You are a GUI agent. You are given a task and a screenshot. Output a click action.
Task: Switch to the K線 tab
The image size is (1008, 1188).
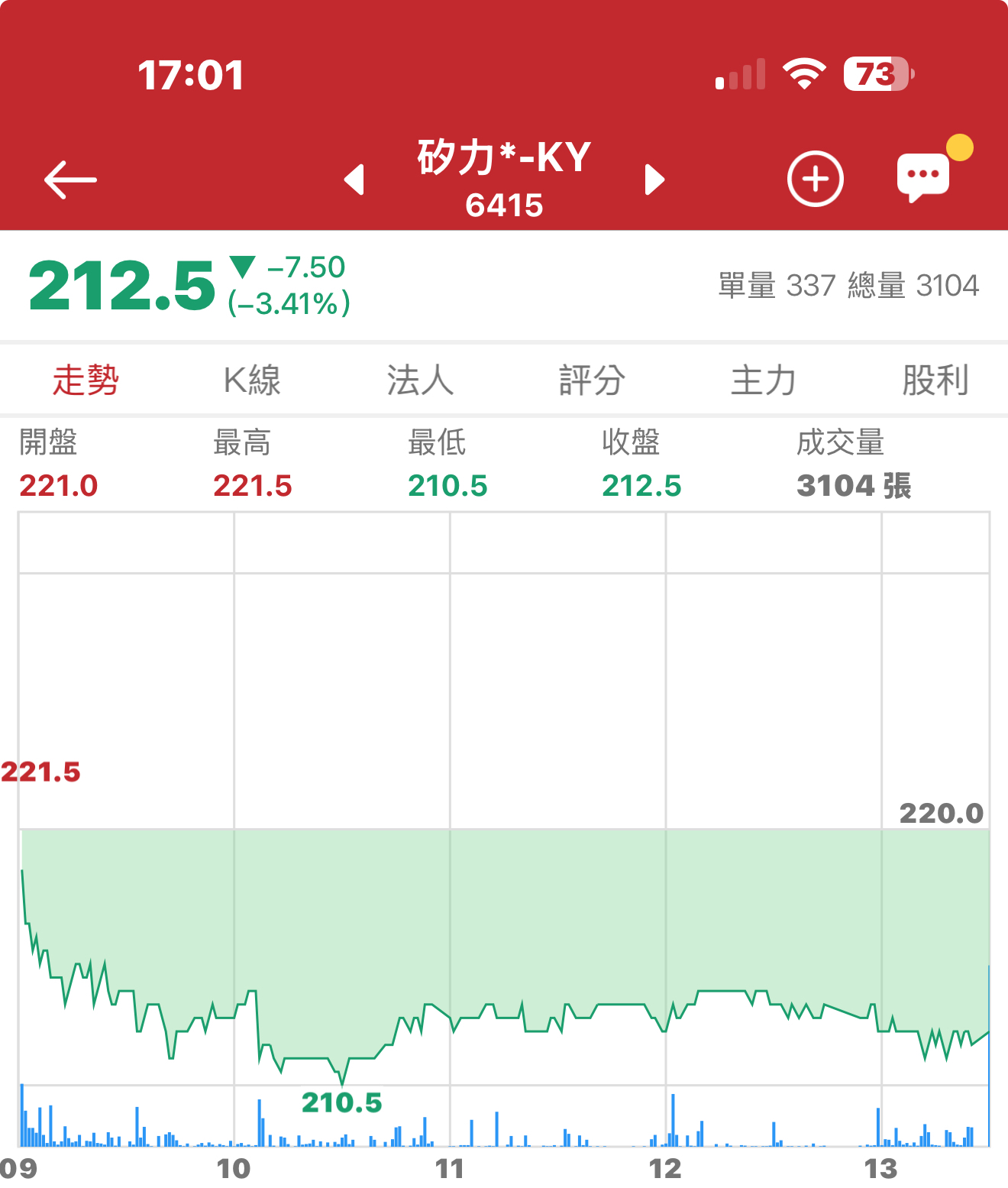pyautogui.click(x=252, y=380)
